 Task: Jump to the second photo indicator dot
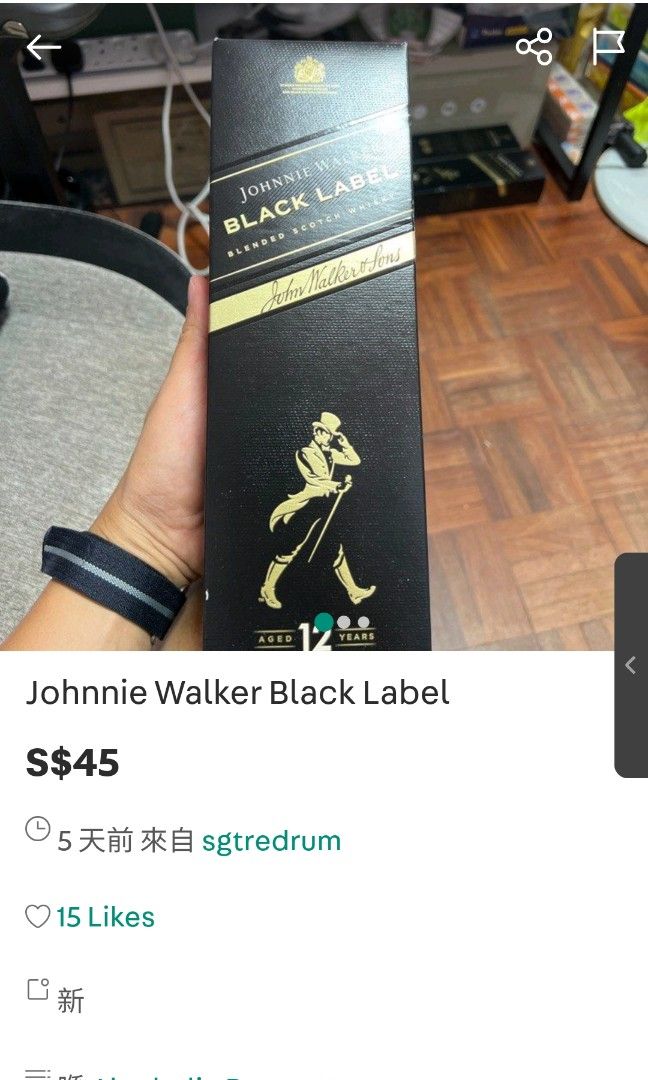[343, 622]
